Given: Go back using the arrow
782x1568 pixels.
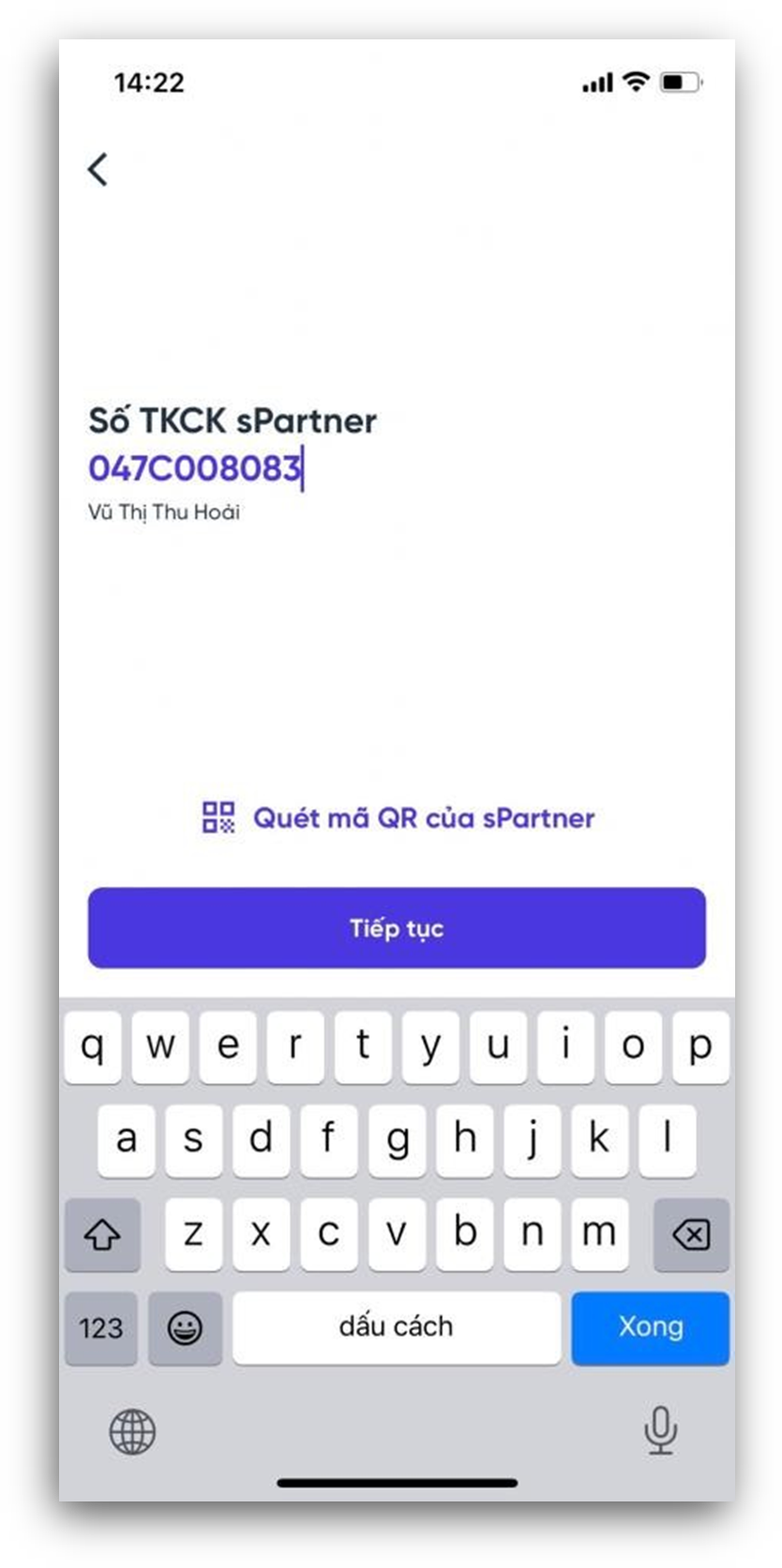Looking at the screenshot, I should [x=98, y=170].
